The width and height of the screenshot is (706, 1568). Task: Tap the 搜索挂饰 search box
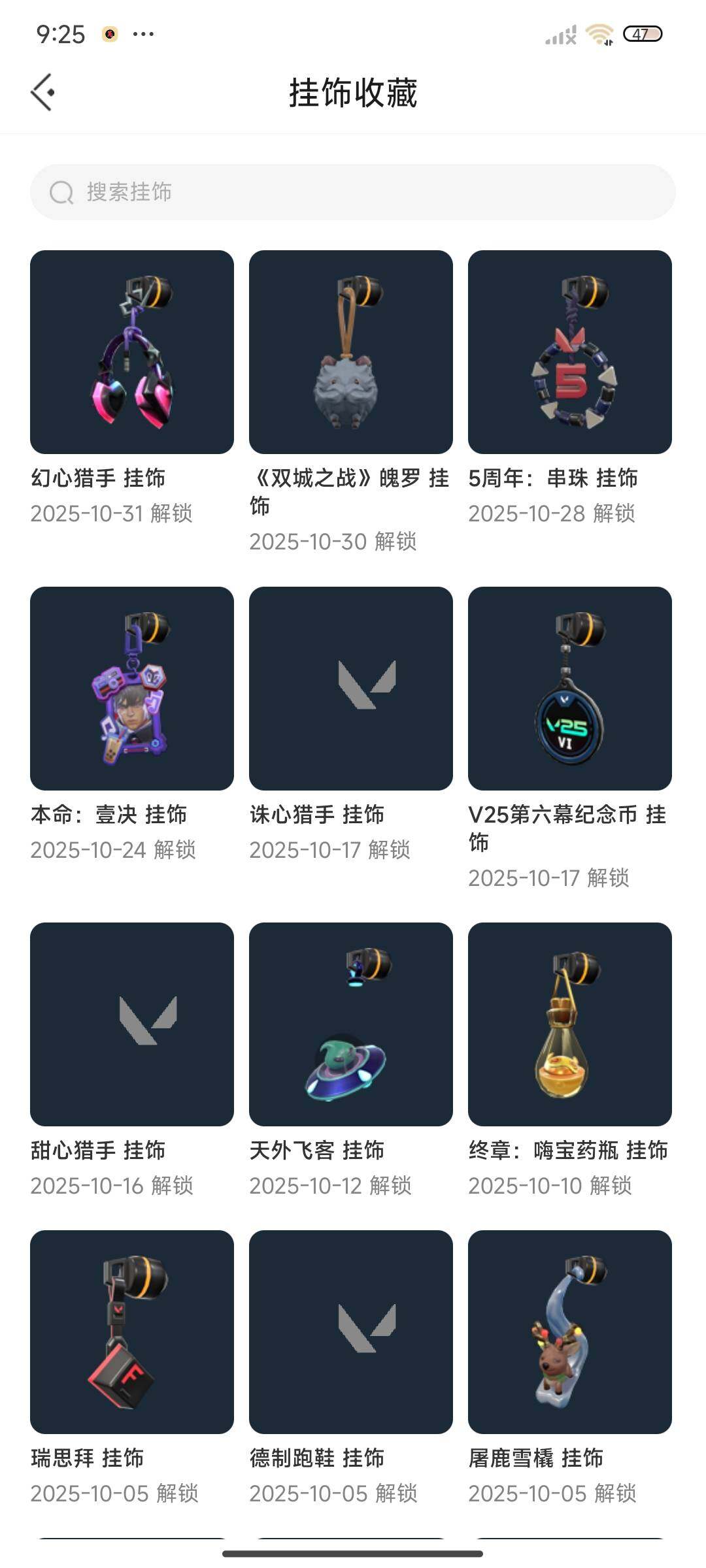pyautogui.click(x=353, y=192)
